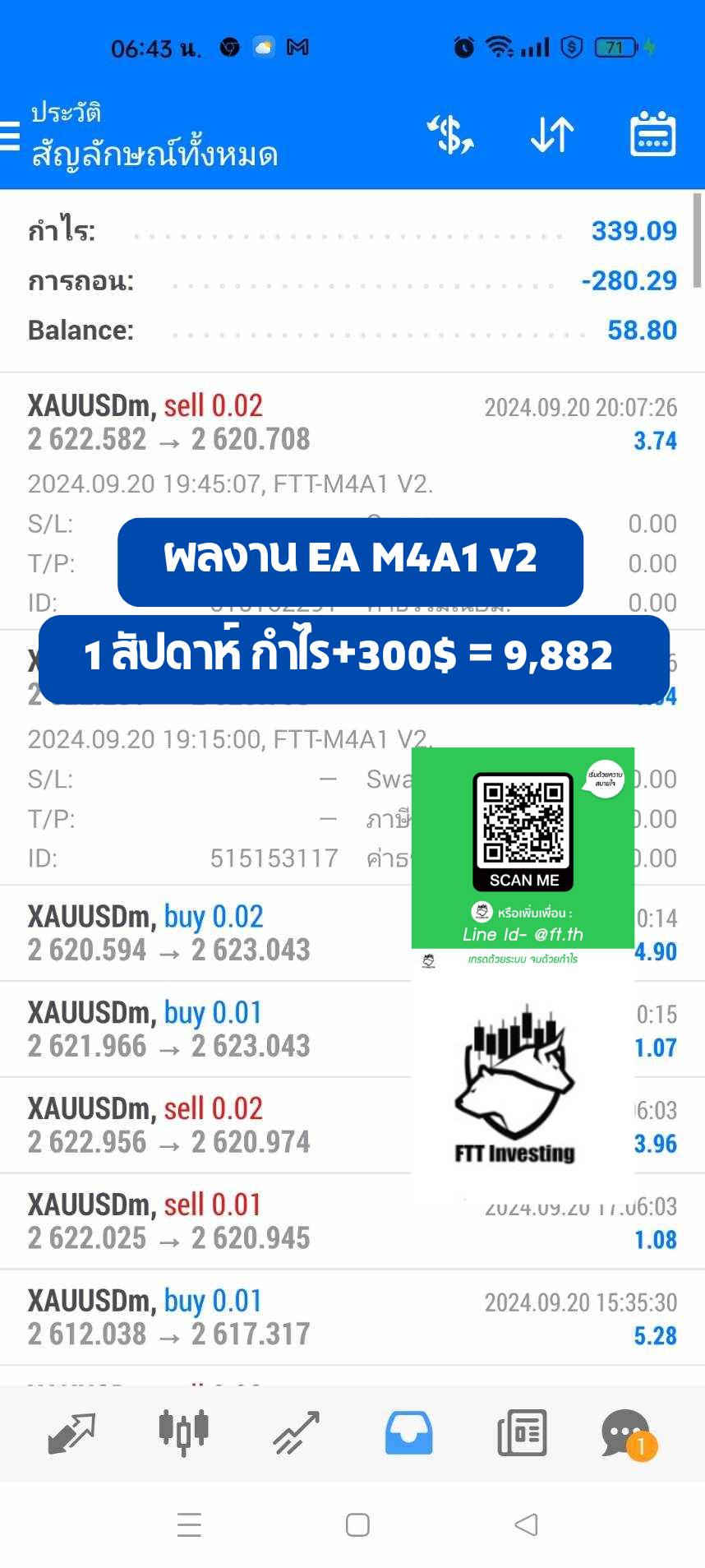705x1568 pixels.
Task: Open the News tab
Action: (x=522, y=1433)
